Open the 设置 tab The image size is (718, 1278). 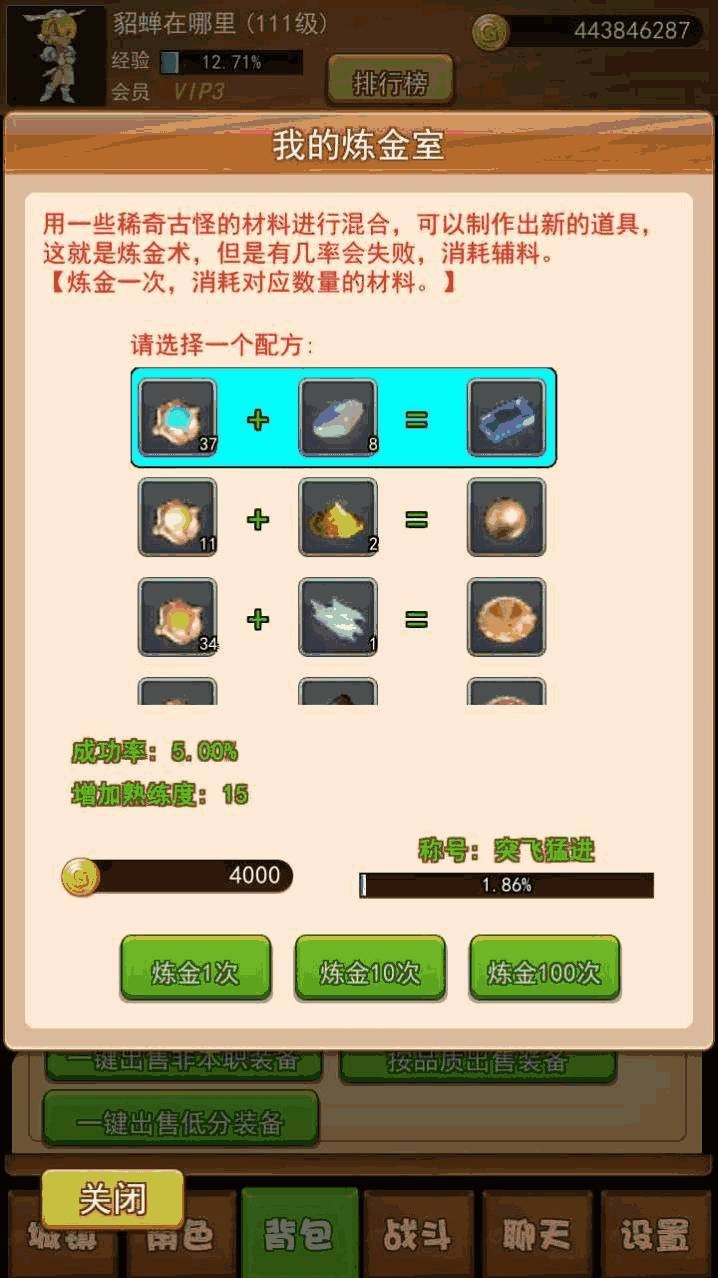(x=655, y=1234)
